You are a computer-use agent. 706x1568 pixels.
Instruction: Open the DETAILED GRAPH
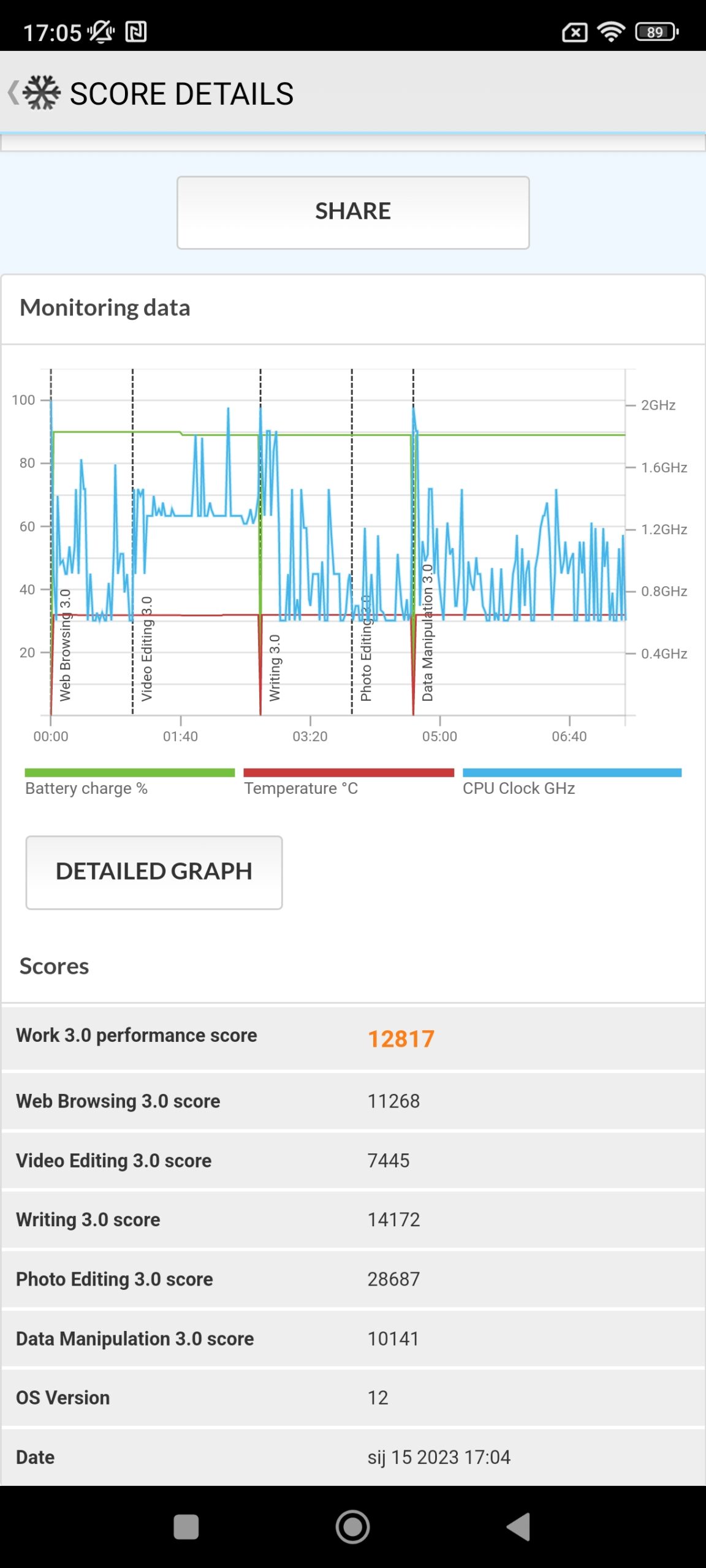coord(154,872)
